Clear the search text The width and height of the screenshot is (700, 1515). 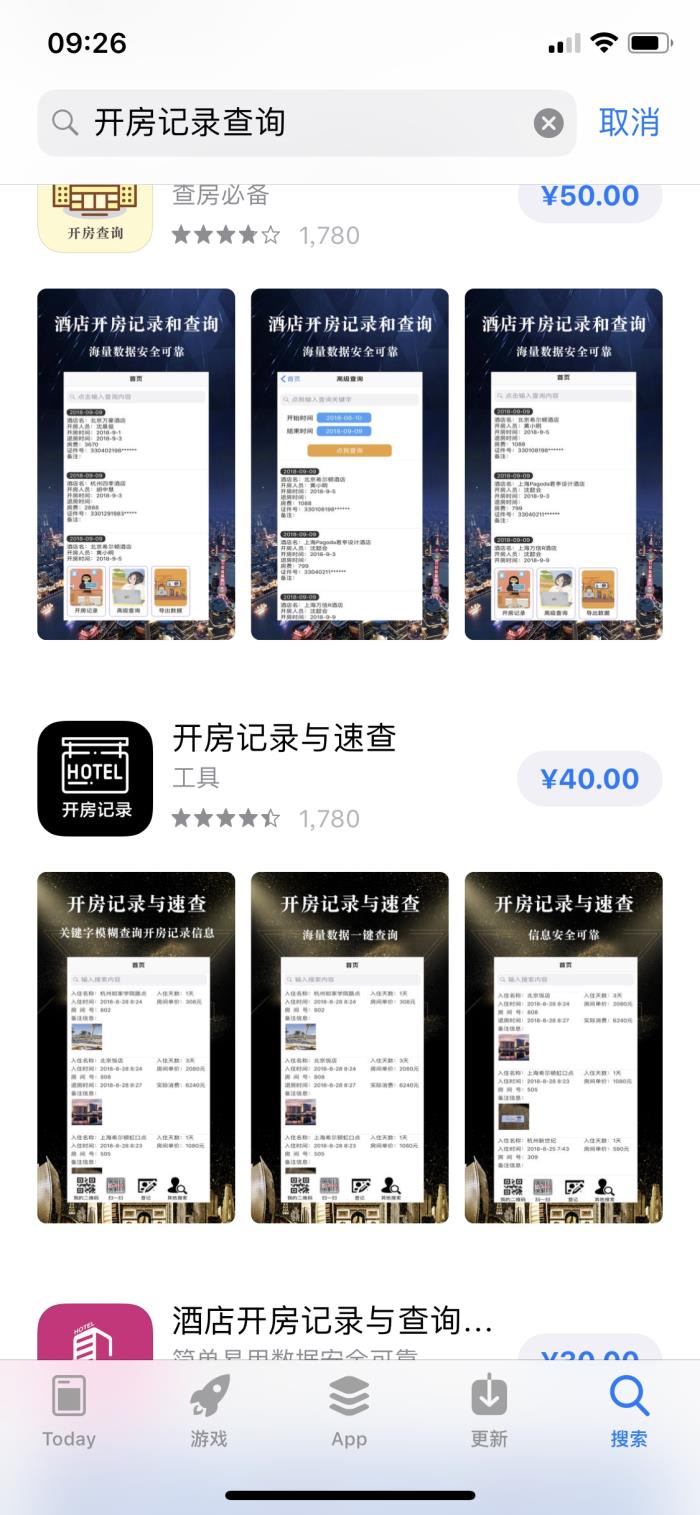click(x=548, y=123)
